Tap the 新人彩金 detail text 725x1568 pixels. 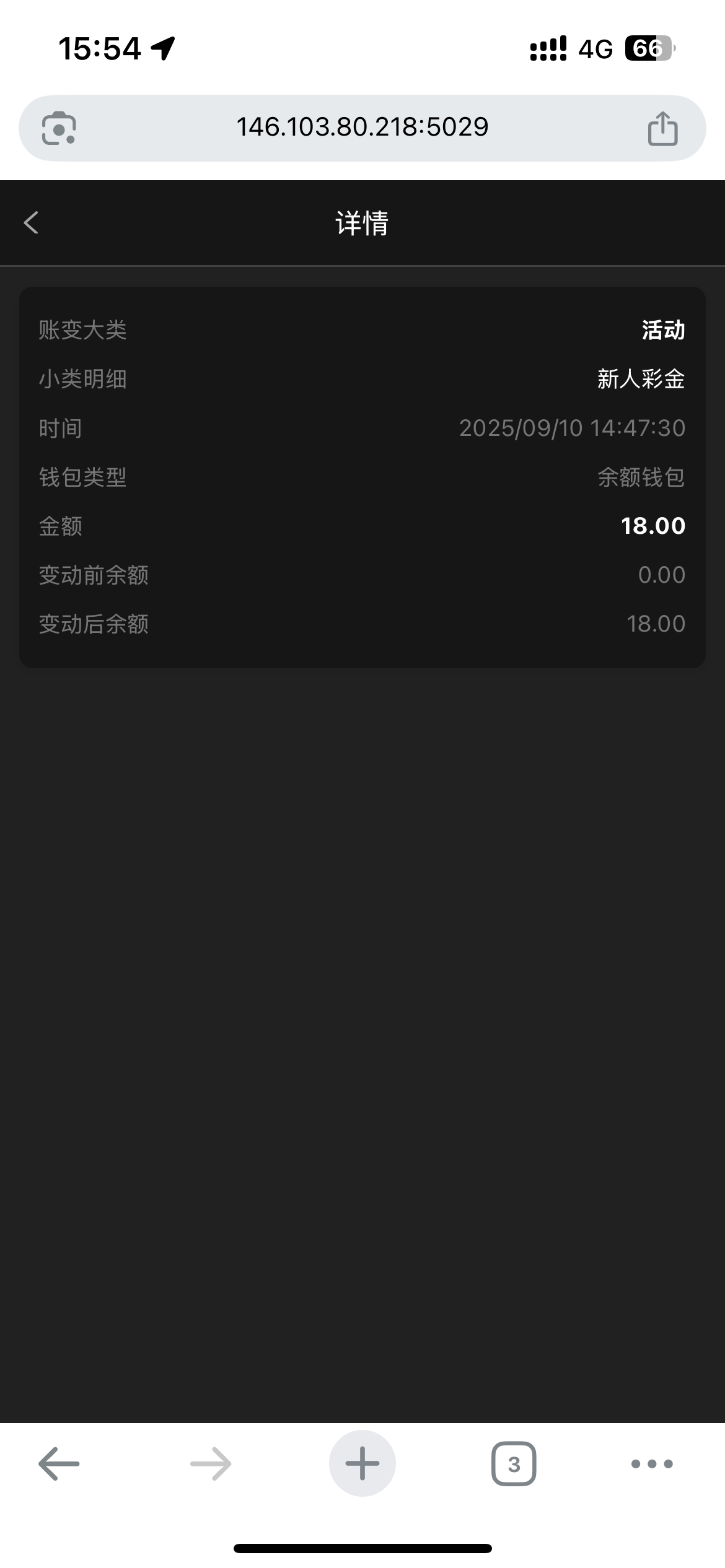pyautogui.click(x=641, y=380)
